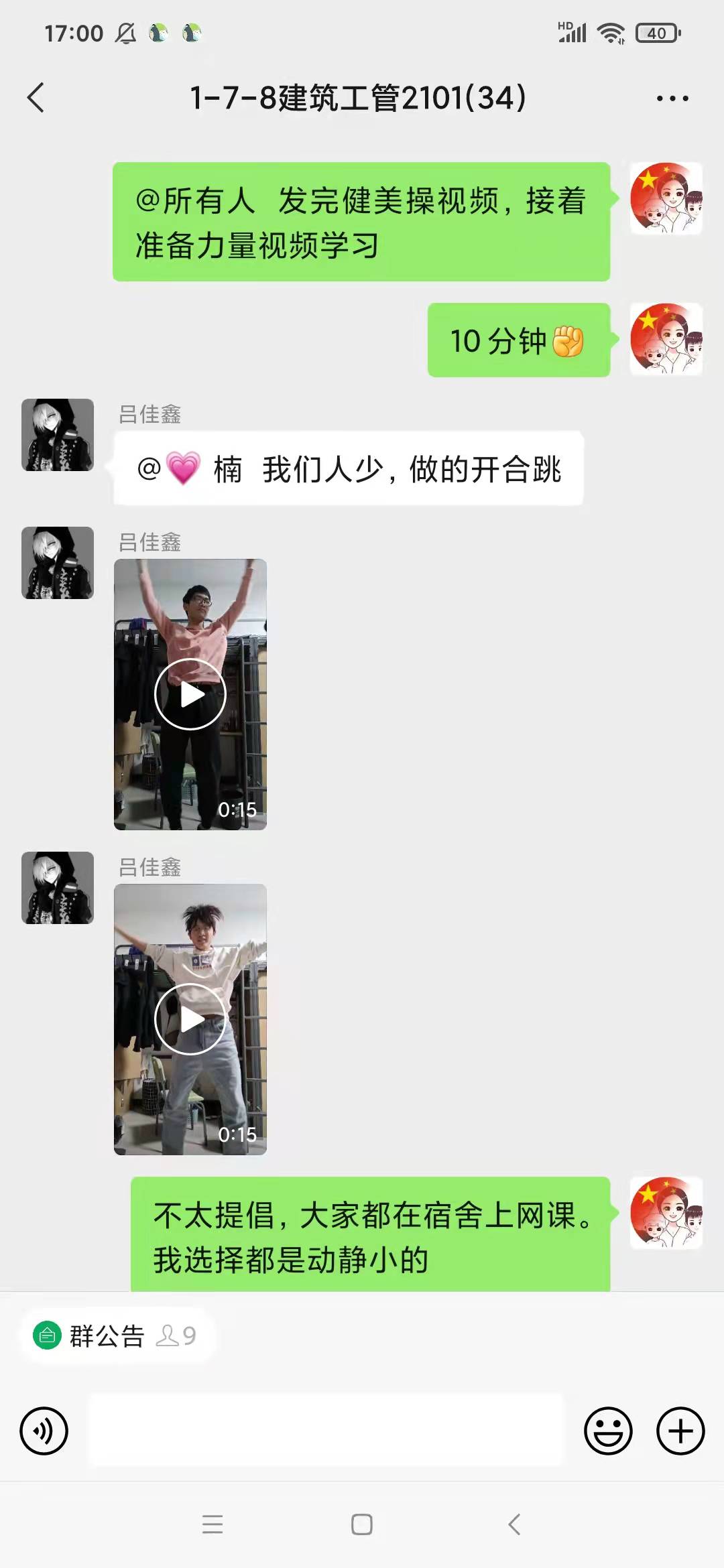Image resolution: width=724 pixels, height=1568 pixels.
Task: Open the emoji picker
Action: tap(608, 1431)
